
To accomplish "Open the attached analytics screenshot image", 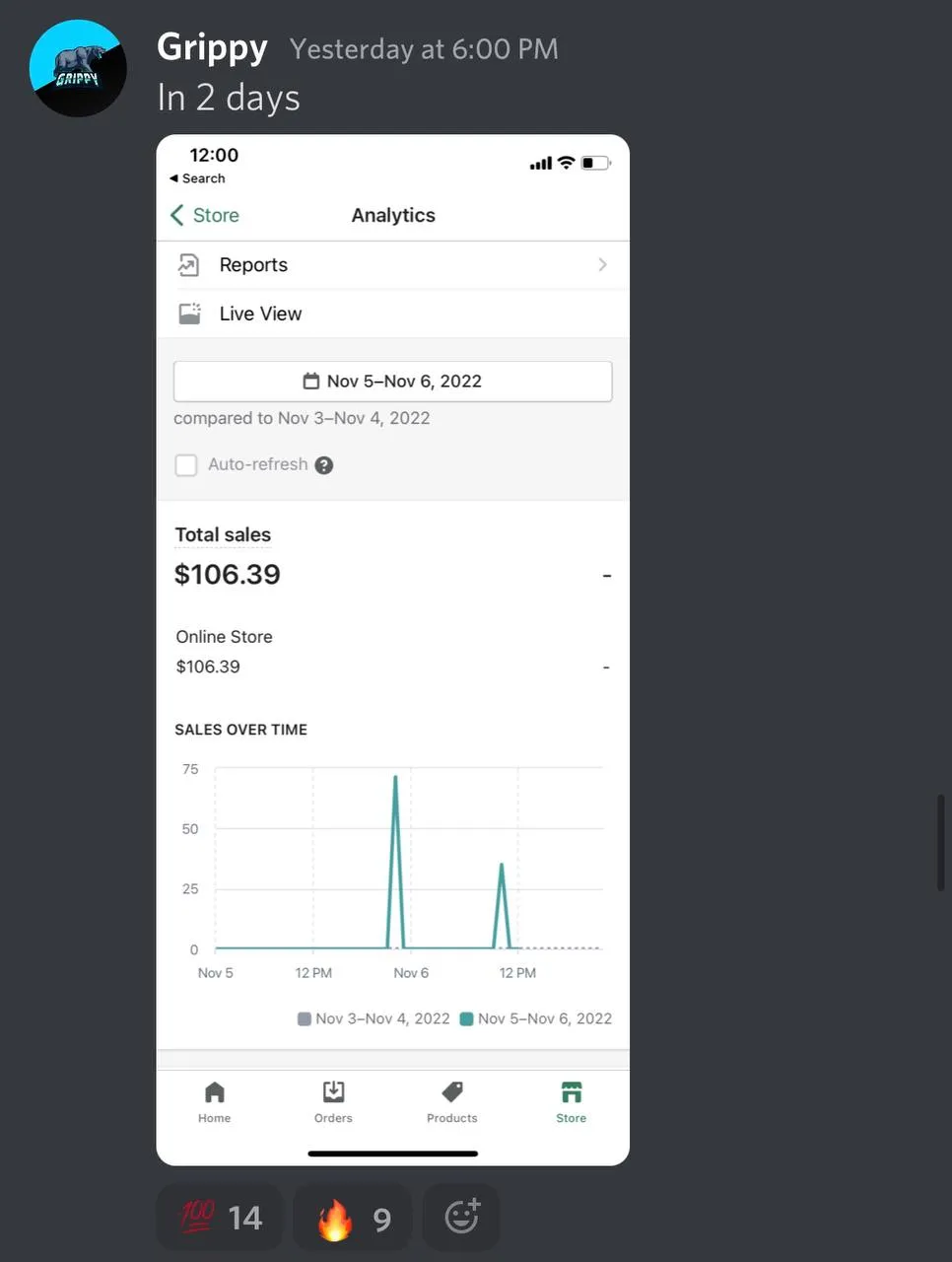I will 392,649.
